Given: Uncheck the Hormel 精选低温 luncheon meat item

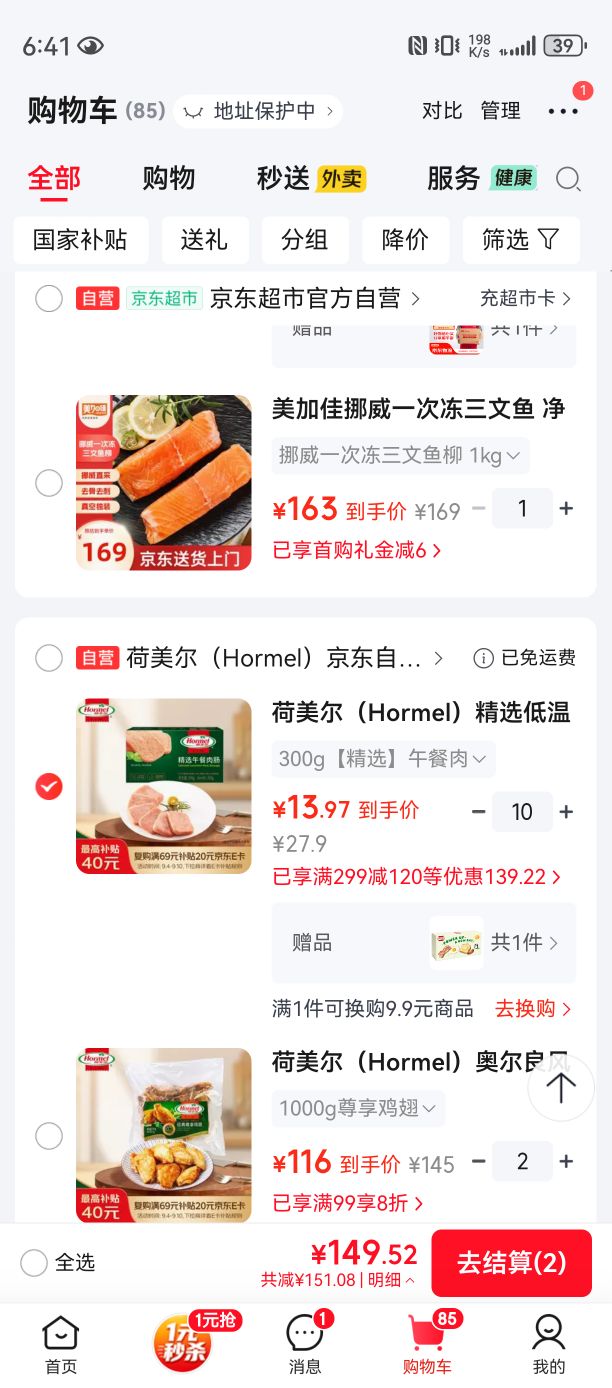Looking at the screenshot, I should click(x=49, y=787).
